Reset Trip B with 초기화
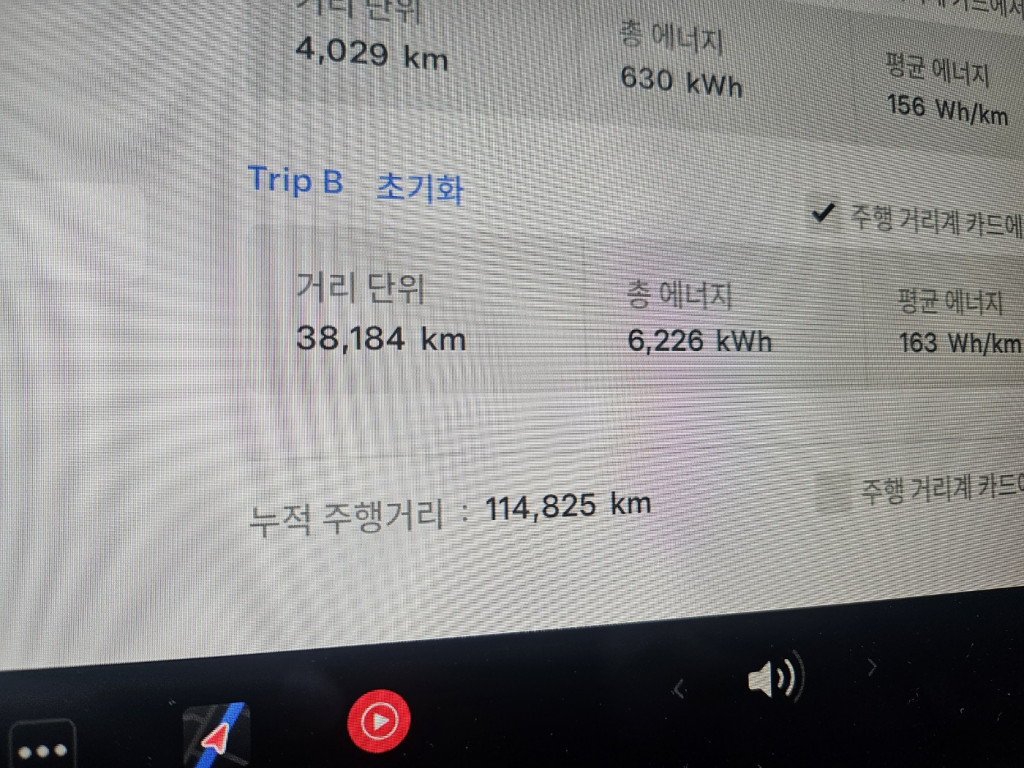 tap(419, 188)
